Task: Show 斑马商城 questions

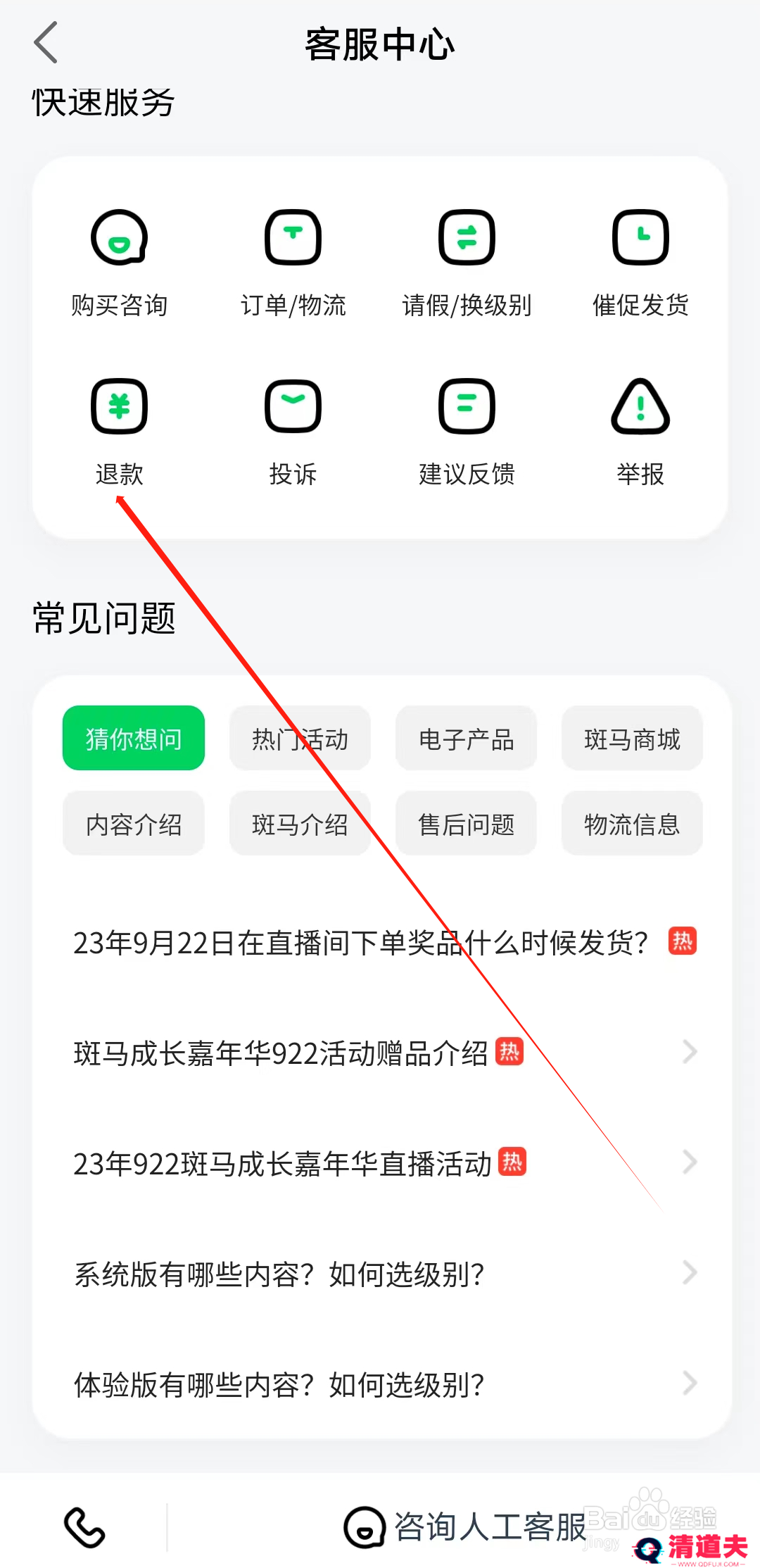Action: coord(632,739)
